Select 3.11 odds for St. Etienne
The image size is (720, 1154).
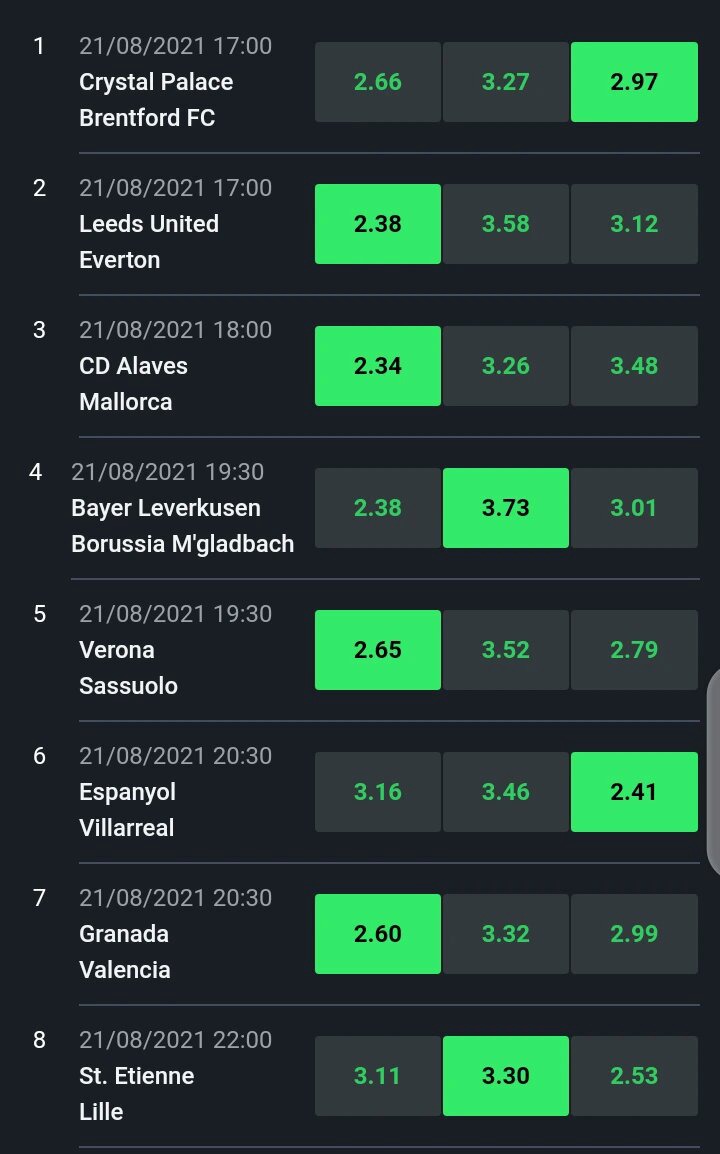pos(378,1076)
